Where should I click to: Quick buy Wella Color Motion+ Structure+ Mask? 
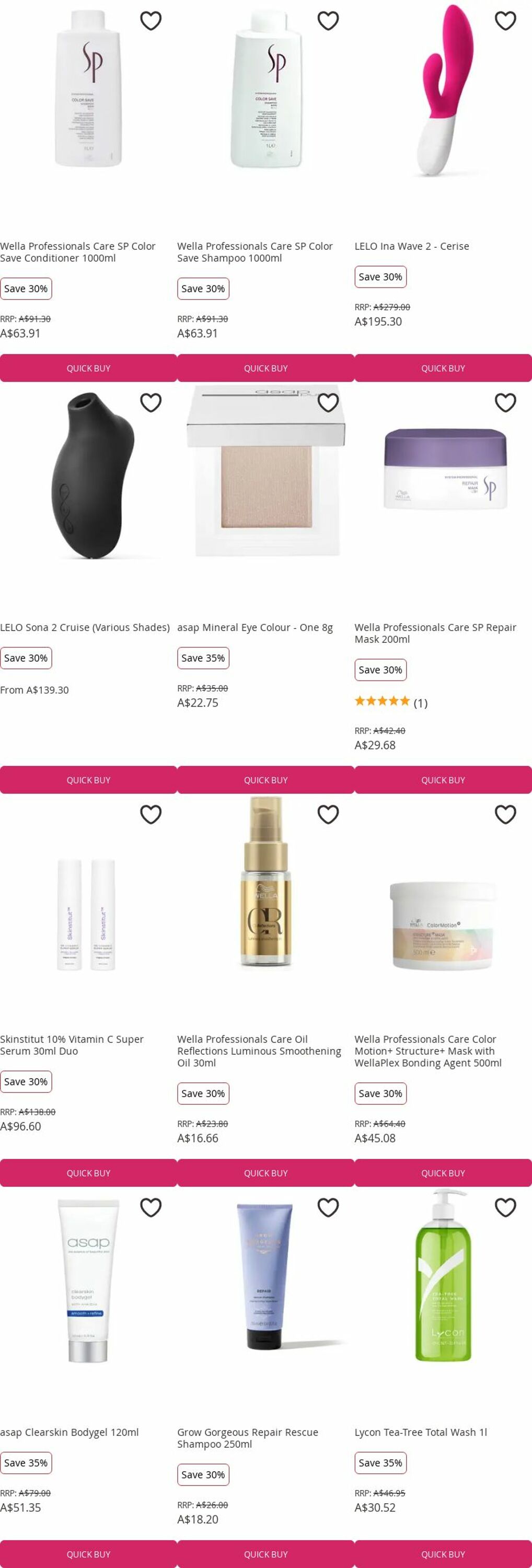[443, 1173]
